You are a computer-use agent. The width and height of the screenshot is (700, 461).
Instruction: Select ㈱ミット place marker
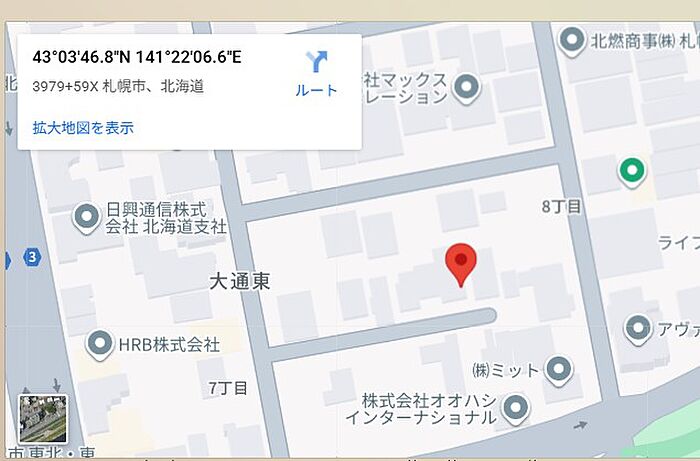tap(558, 369)
